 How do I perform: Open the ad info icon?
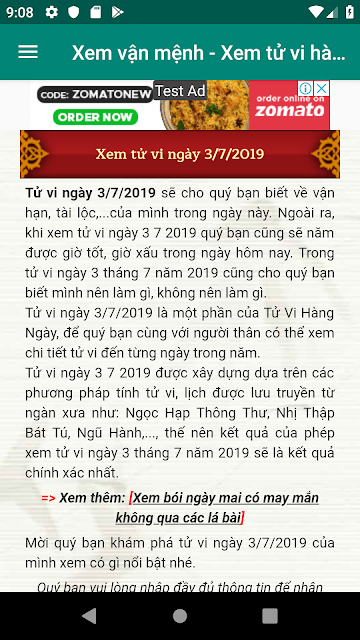[x=305, y=88]
